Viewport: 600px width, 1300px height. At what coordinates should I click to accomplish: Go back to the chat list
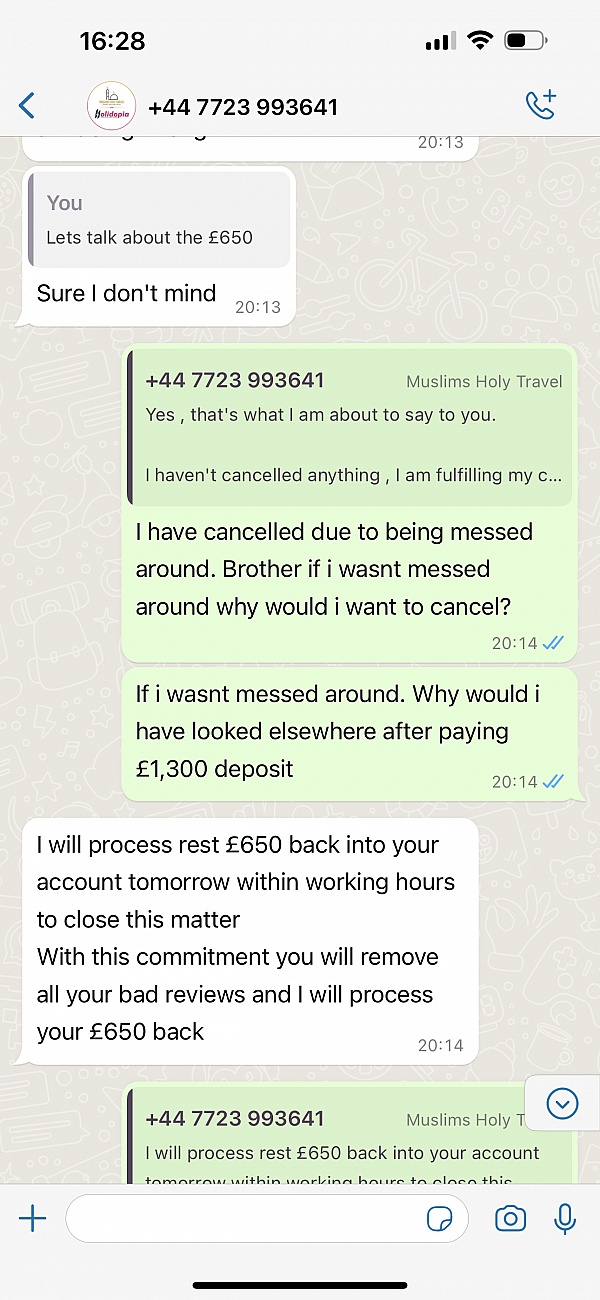27,105
